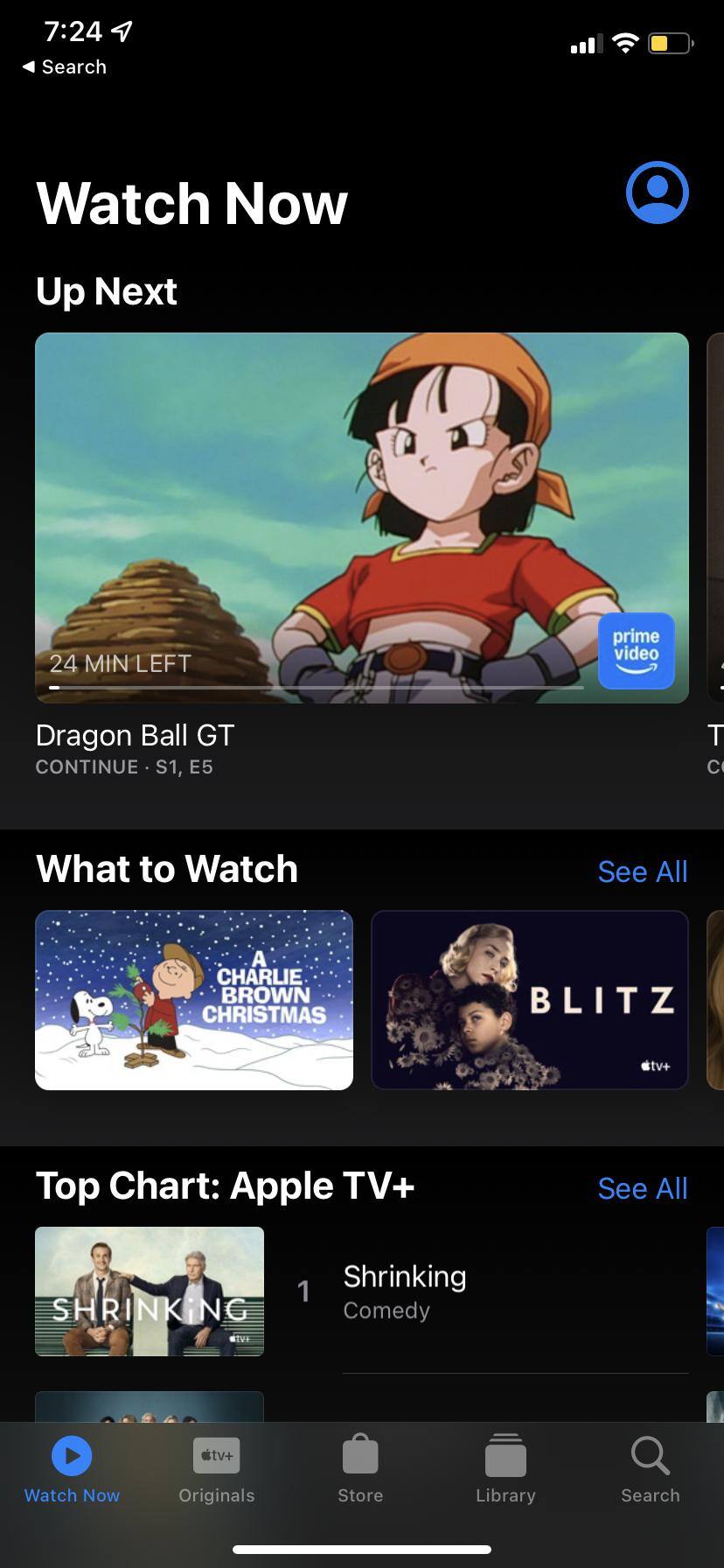Switch to the Store tab
The image size is (724, 1568).
(x=360, y=1472)
